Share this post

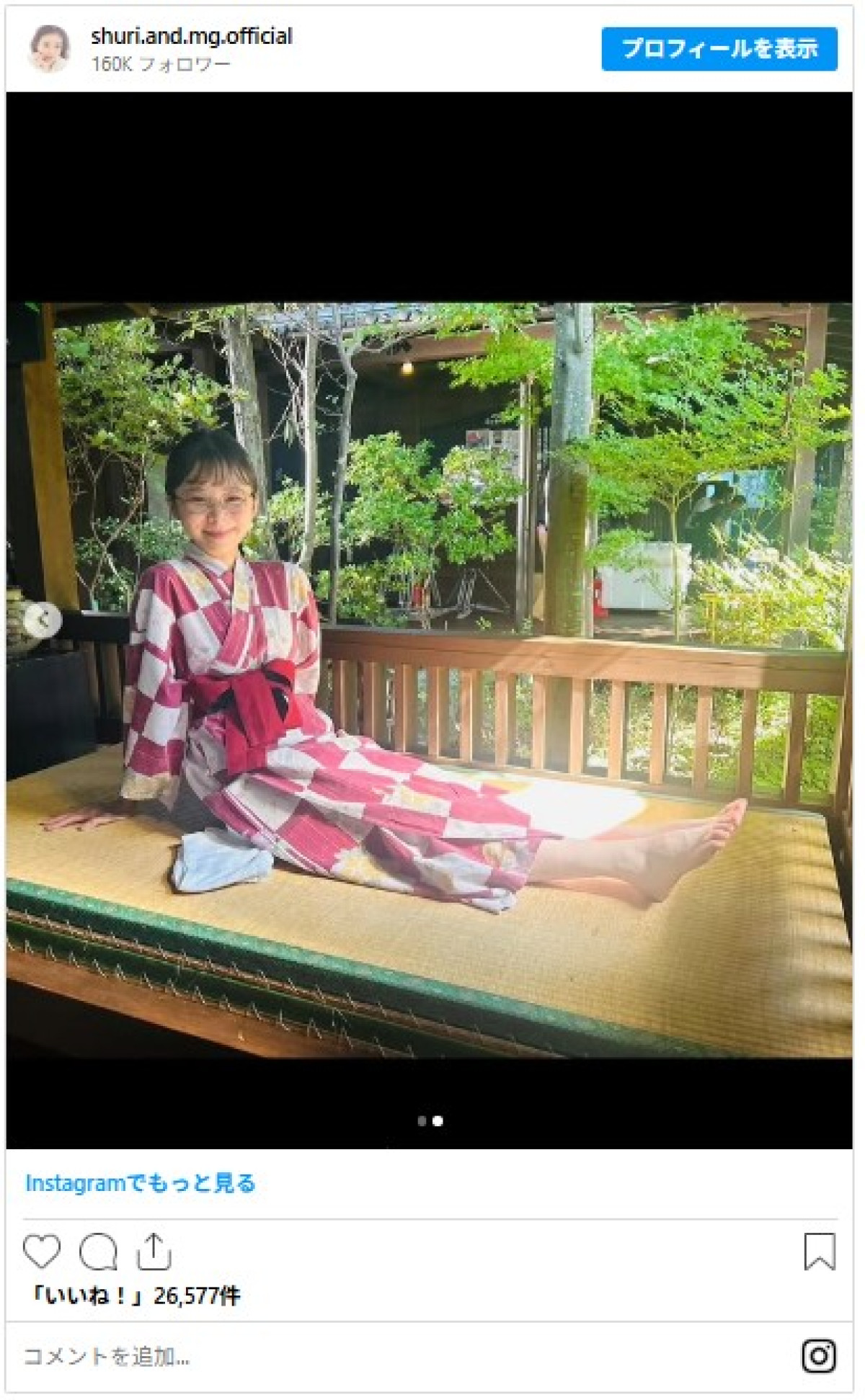(154, 1252)
